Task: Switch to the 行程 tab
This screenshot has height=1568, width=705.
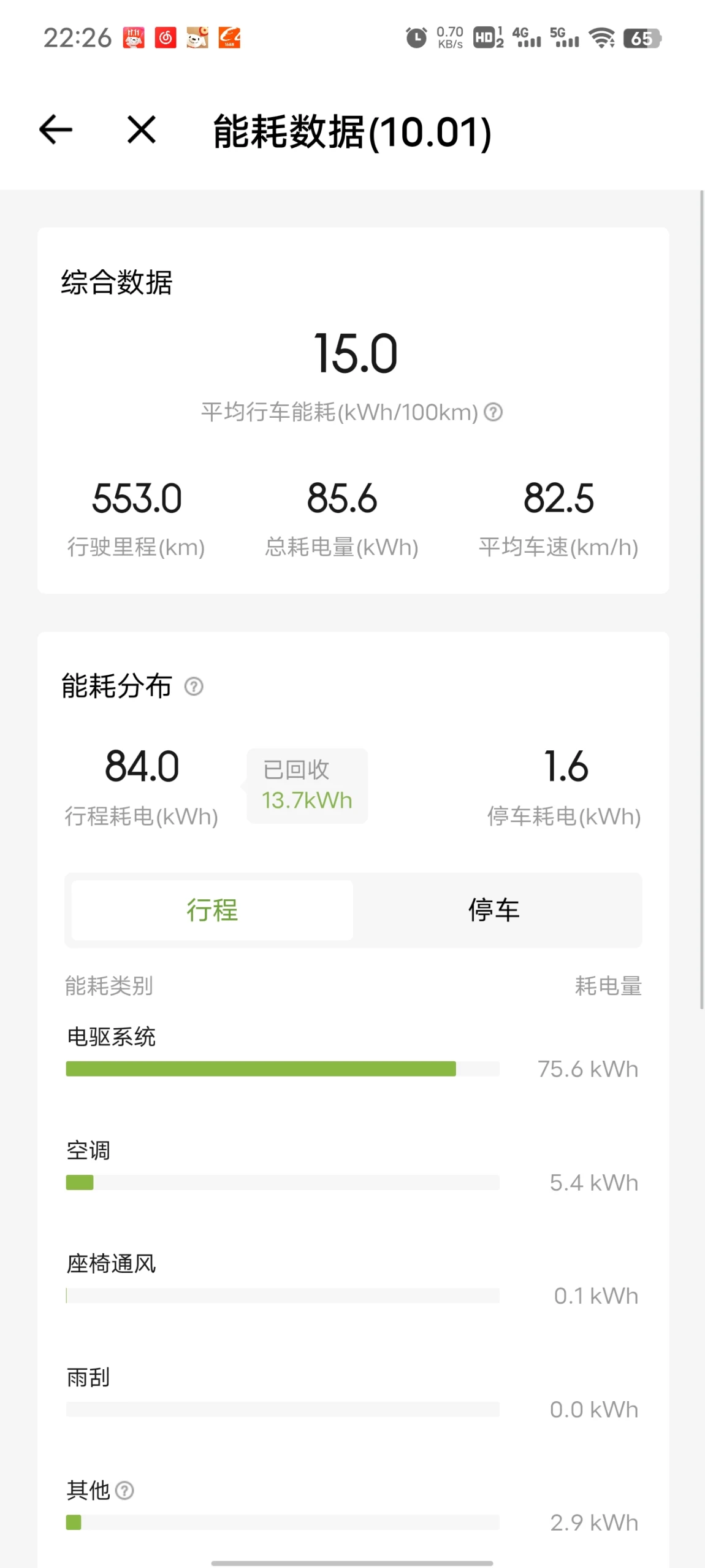Action: [212, 910]
